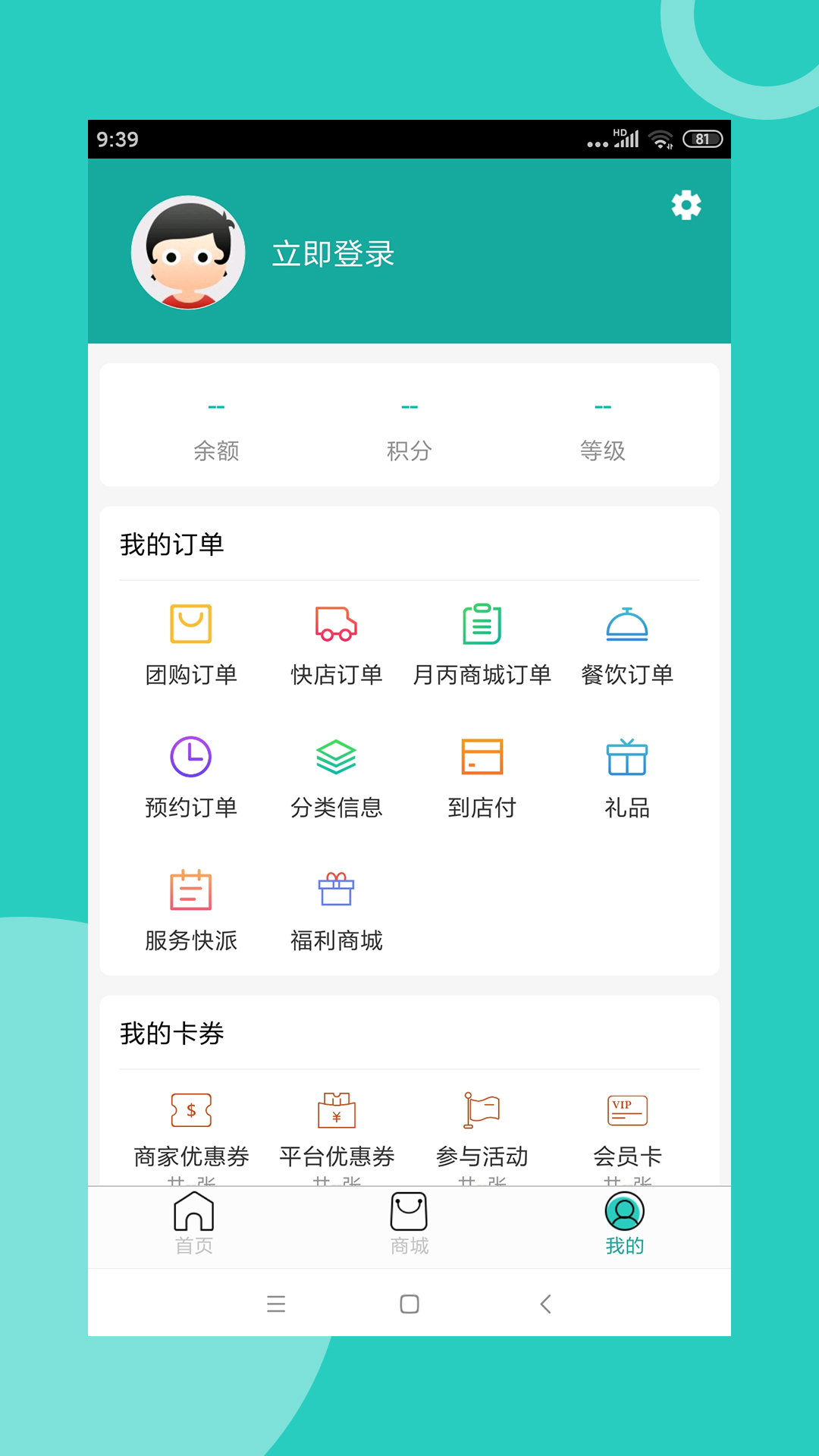The image size is (819, 1456).
Task: Tap the system back button
Action: coord(545,1304)
